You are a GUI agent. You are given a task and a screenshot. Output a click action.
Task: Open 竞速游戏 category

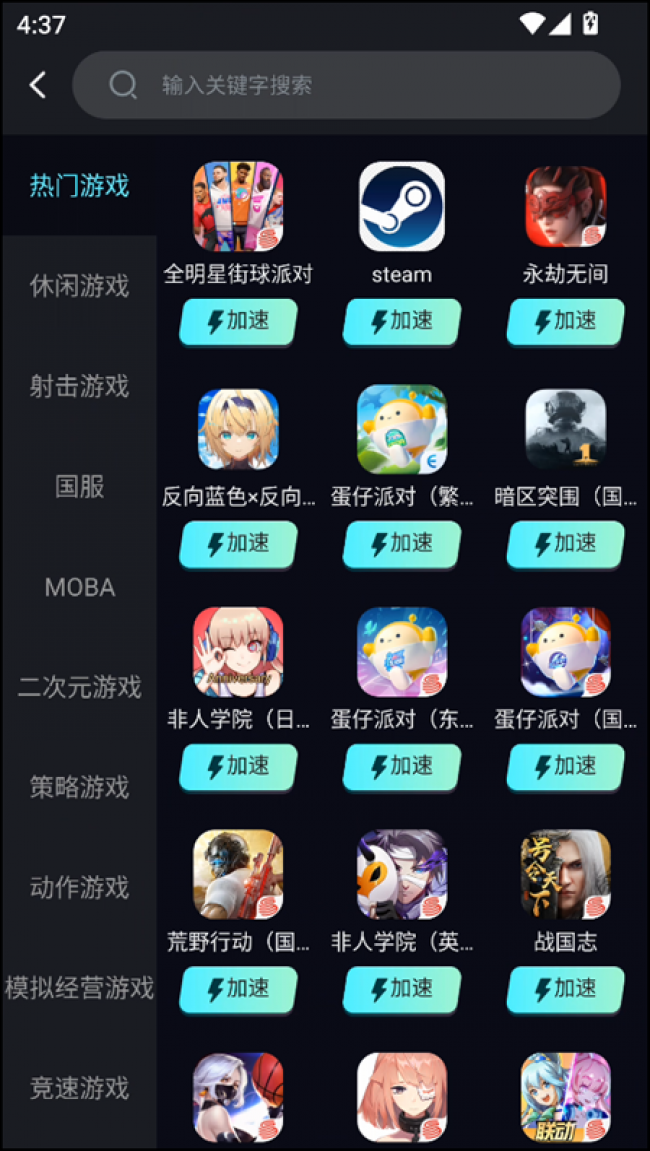coord(79,1088)
